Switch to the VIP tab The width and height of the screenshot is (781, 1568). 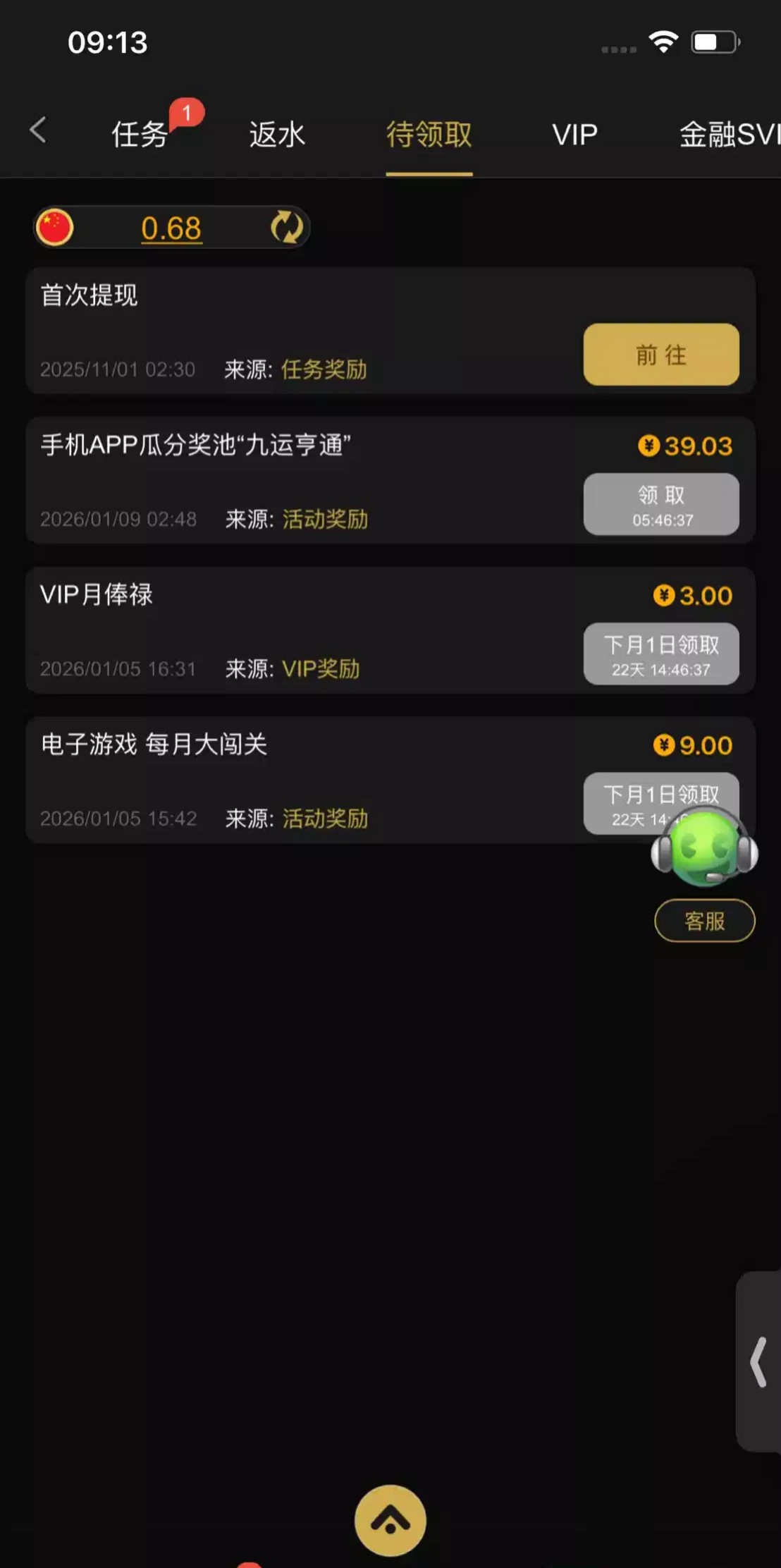click(x=574, y=134)
